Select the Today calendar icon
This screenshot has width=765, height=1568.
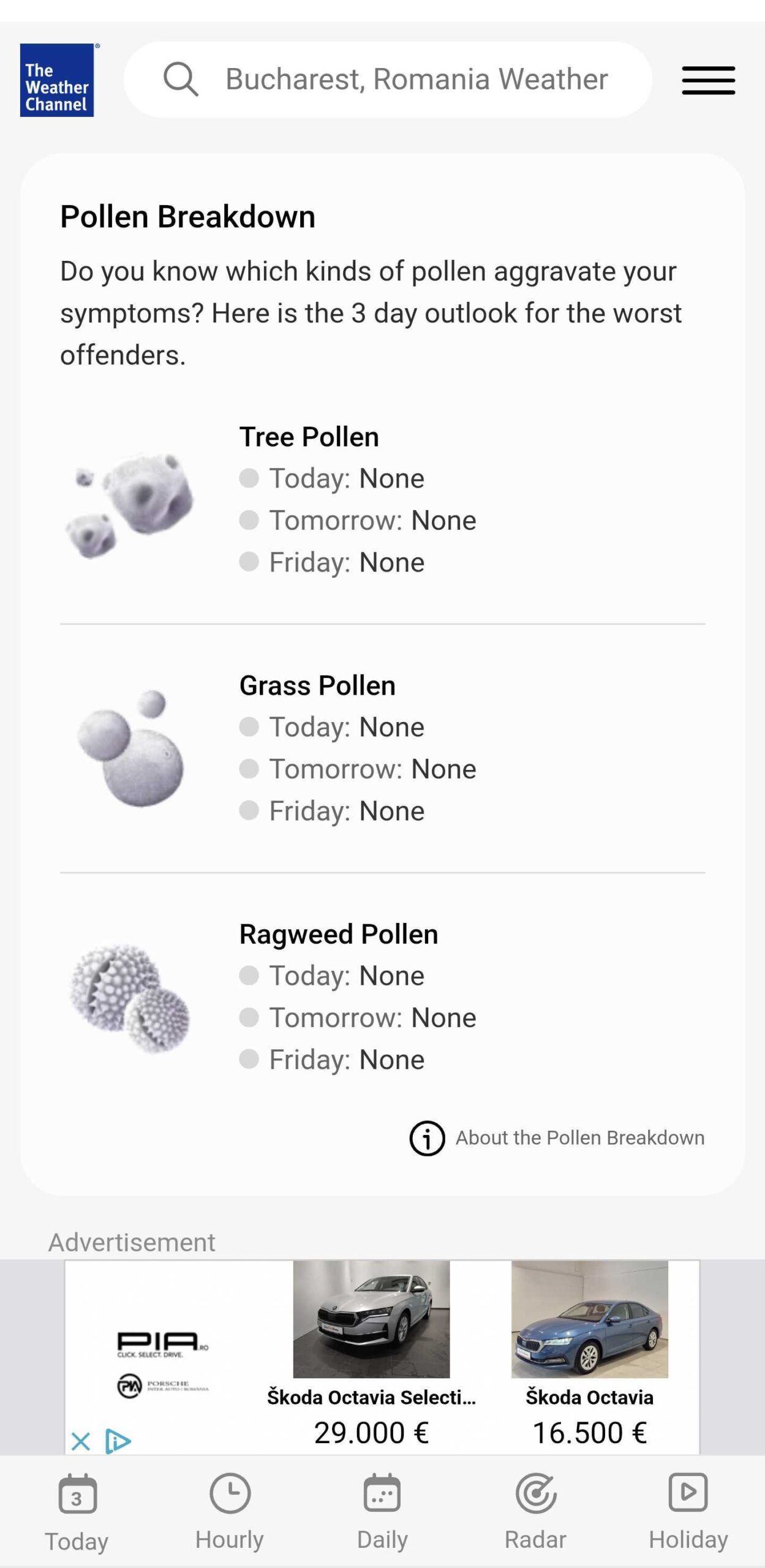tap(77, 1493)
